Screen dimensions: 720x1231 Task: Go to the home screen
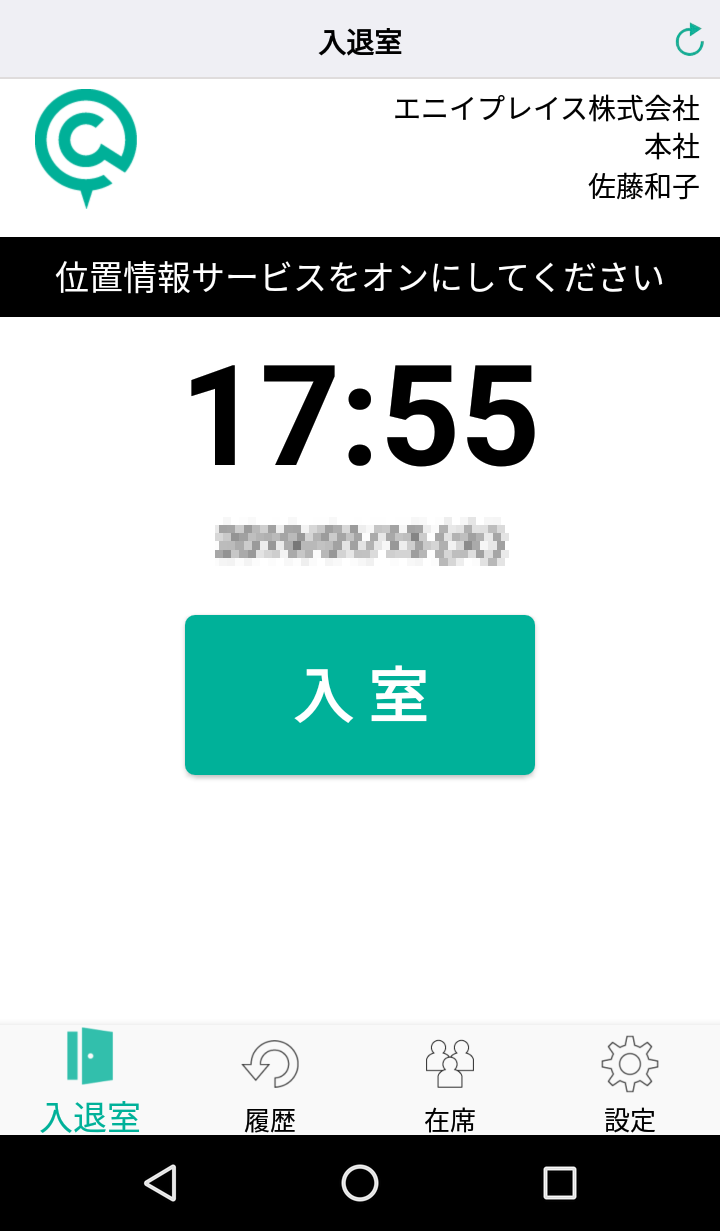(360, 1183)
